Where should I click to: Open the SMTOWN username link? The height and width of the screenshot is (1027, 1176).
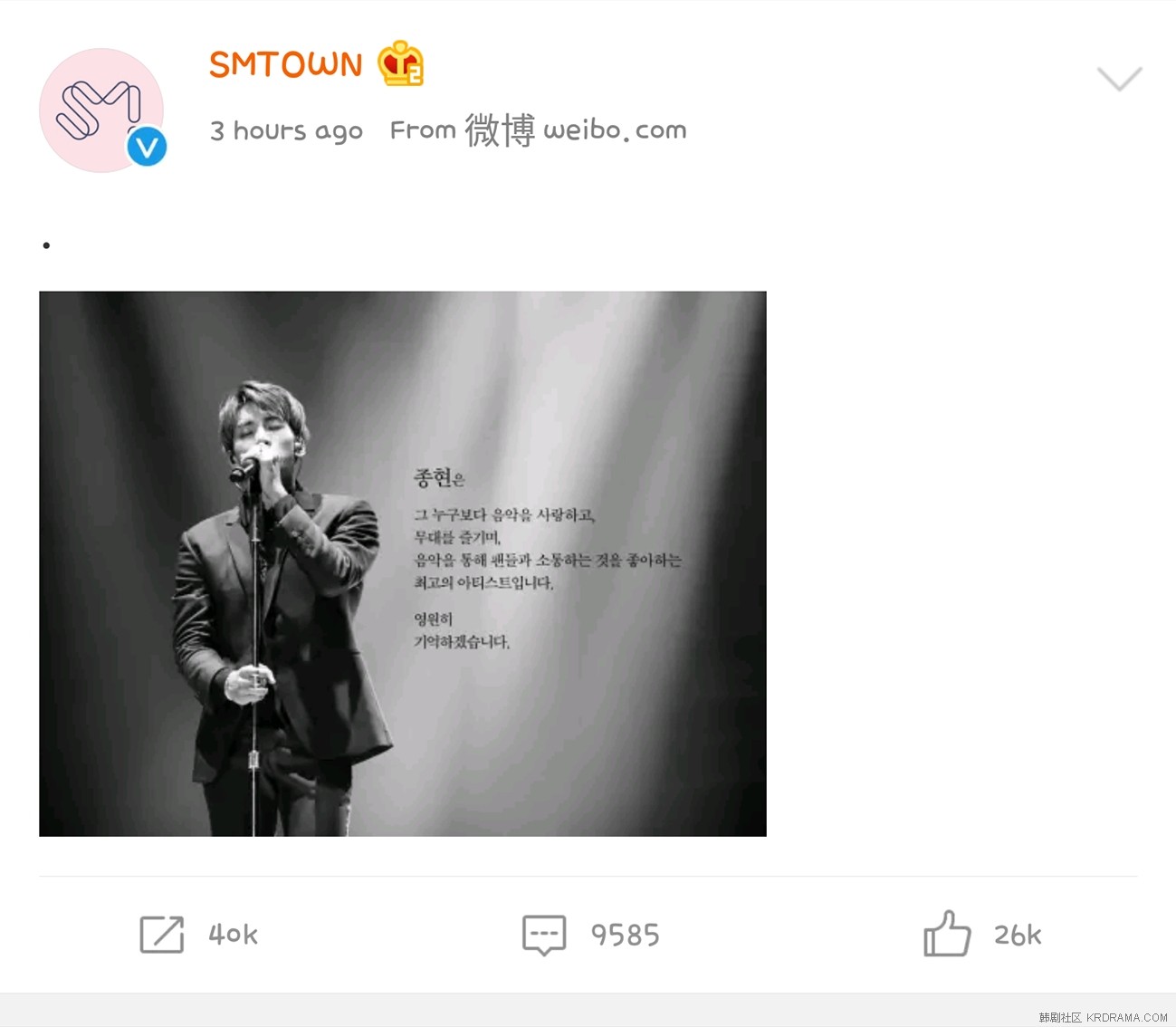[x=285, y=64]
